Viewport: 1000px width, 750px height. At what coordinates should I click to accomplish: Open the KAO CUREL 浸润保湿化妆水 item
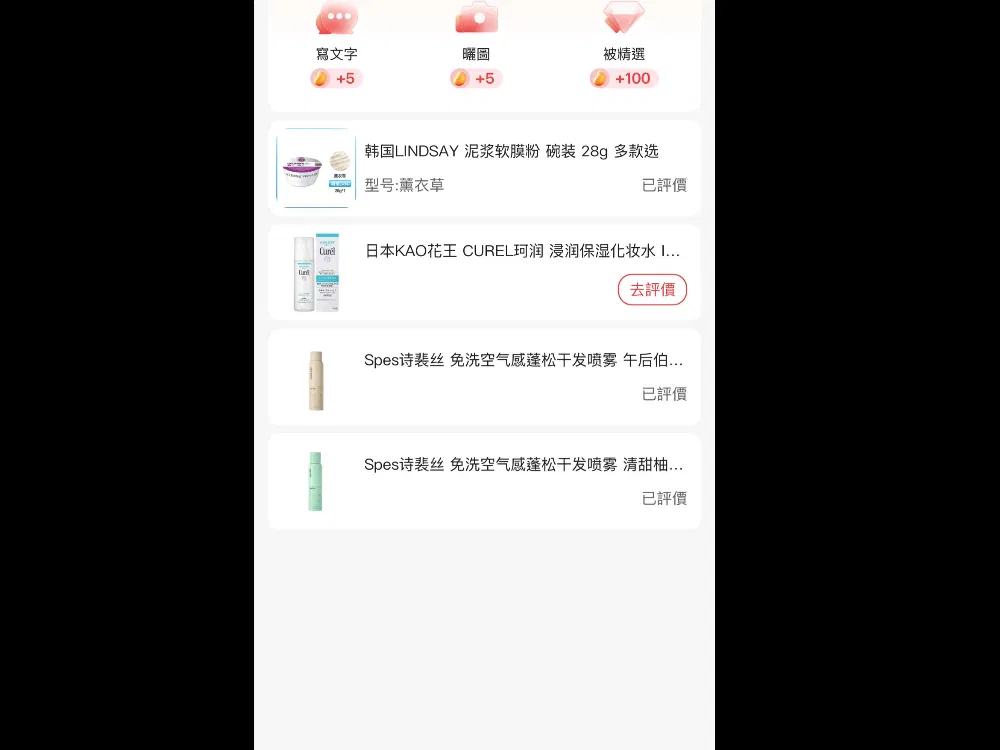[x=521, y=252]
